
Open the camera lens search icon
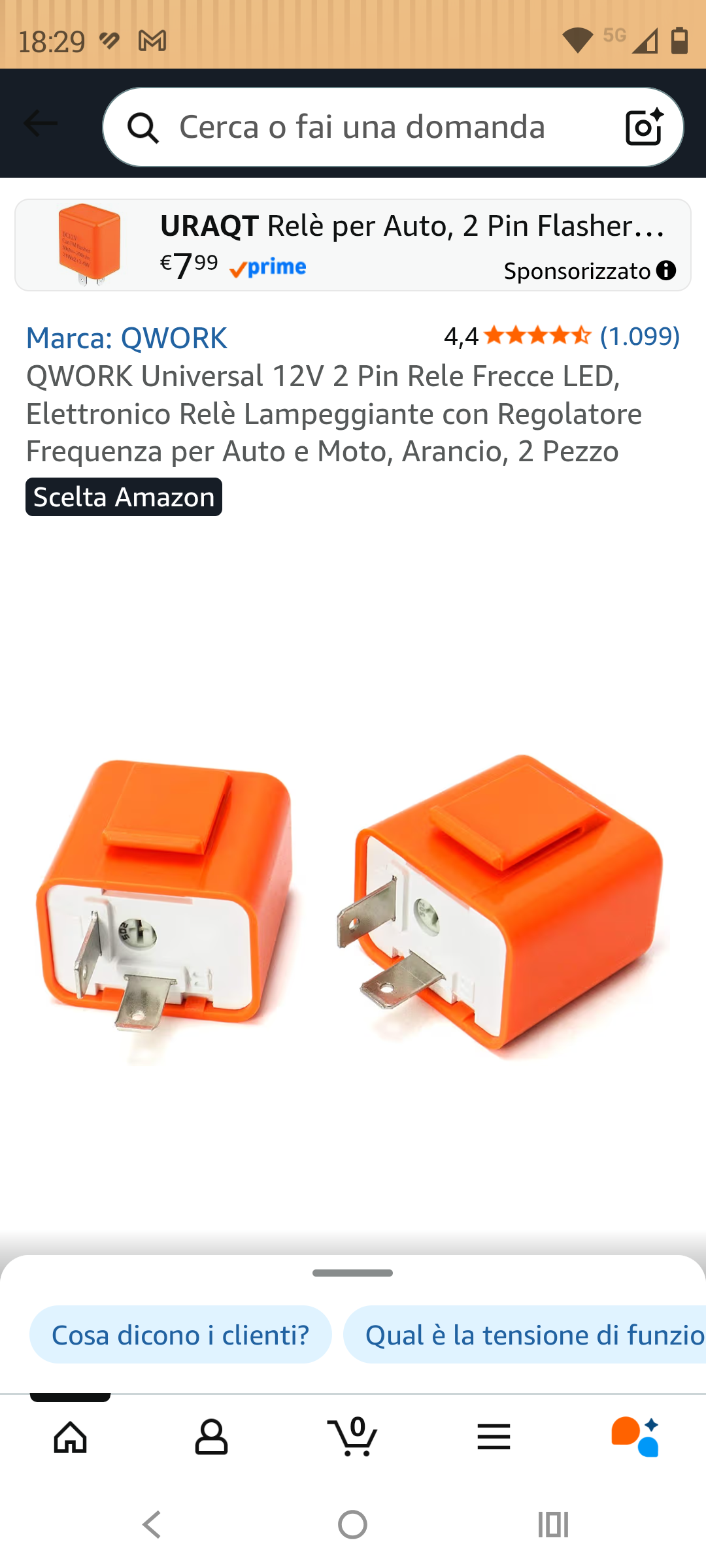644,127
